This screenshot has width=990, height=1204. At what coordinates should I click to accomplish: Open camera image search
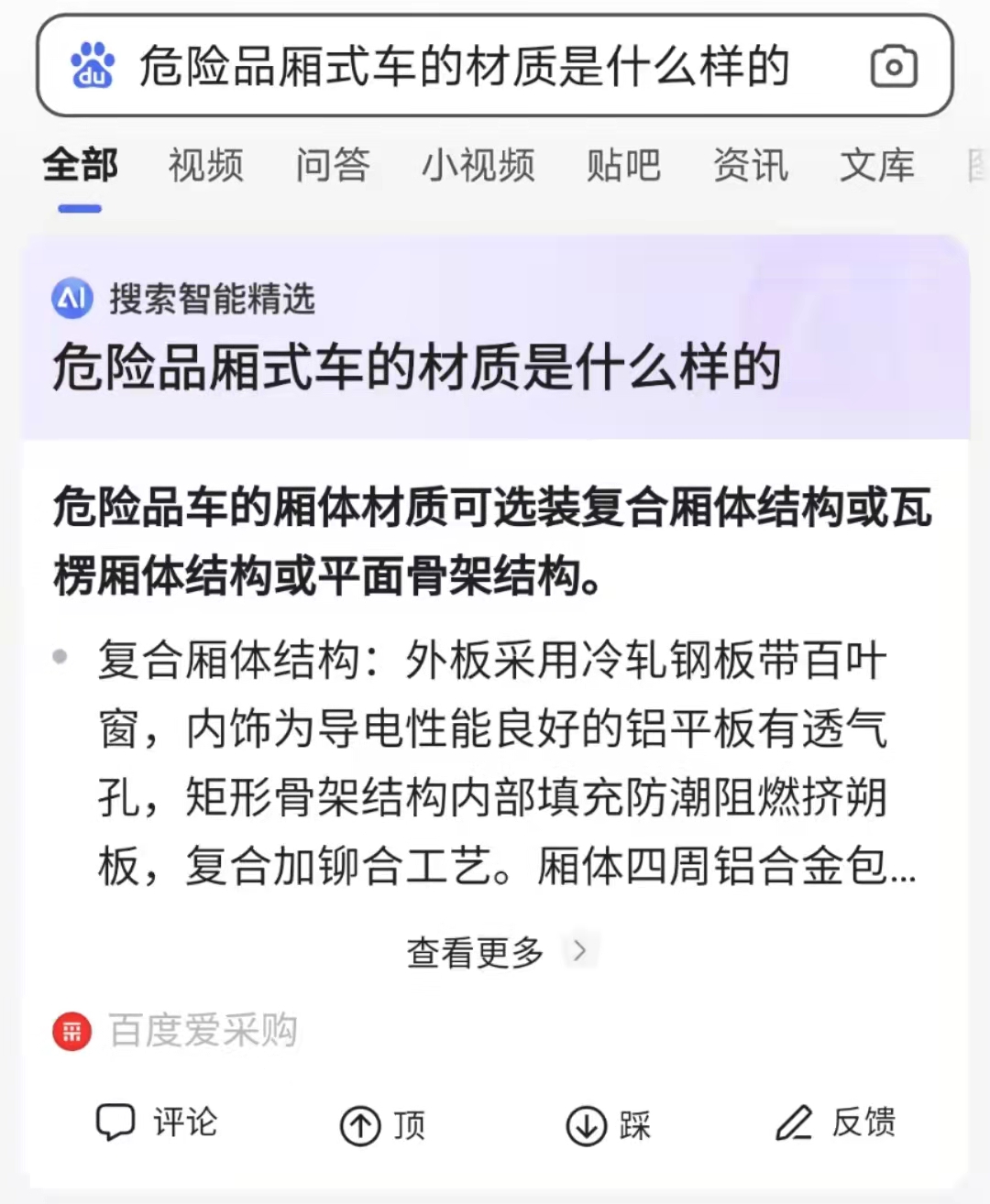pyautogui.click(x=893, y=67)
